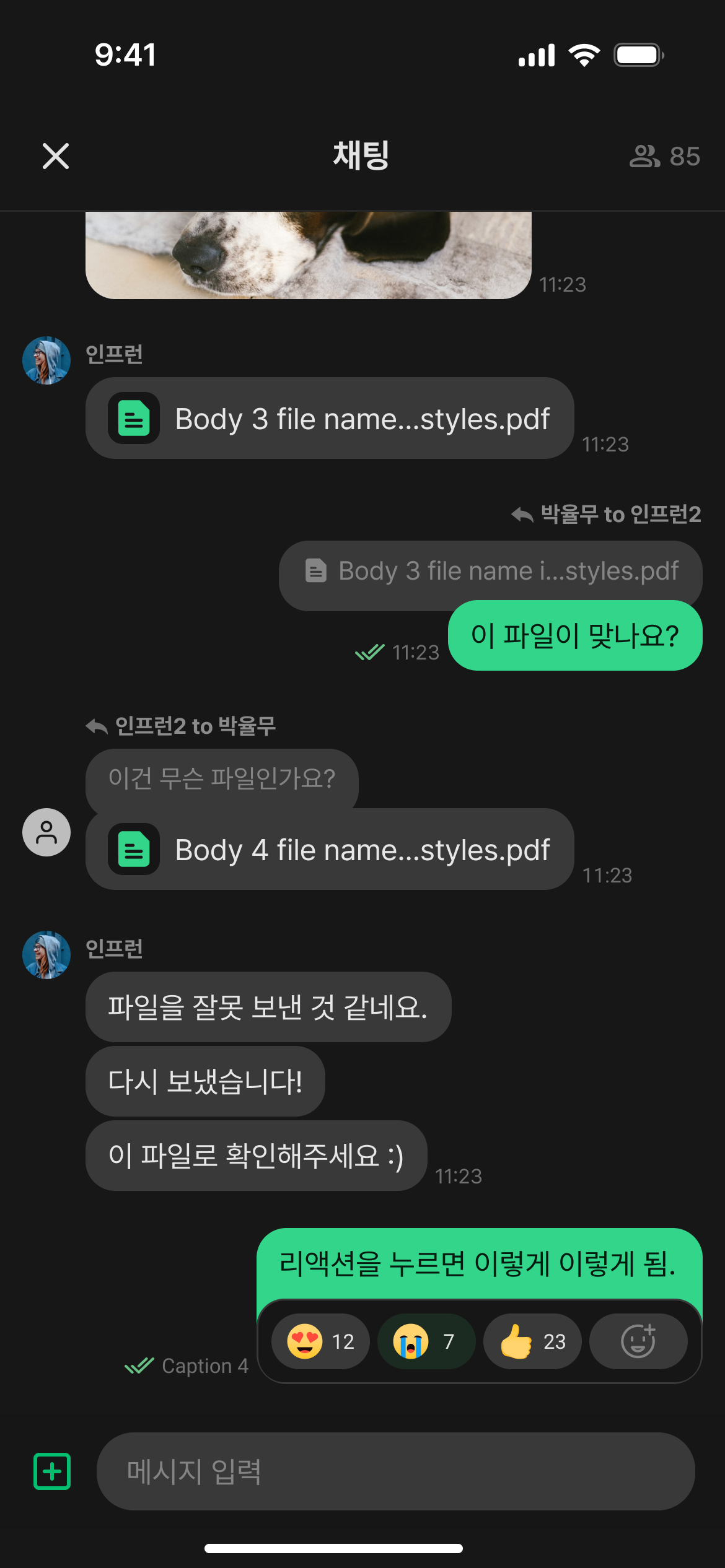Add a thumbs-up reaction with 23
Screen dimensions: 725x1568
pyautogui.click(x=532, y=1341)
